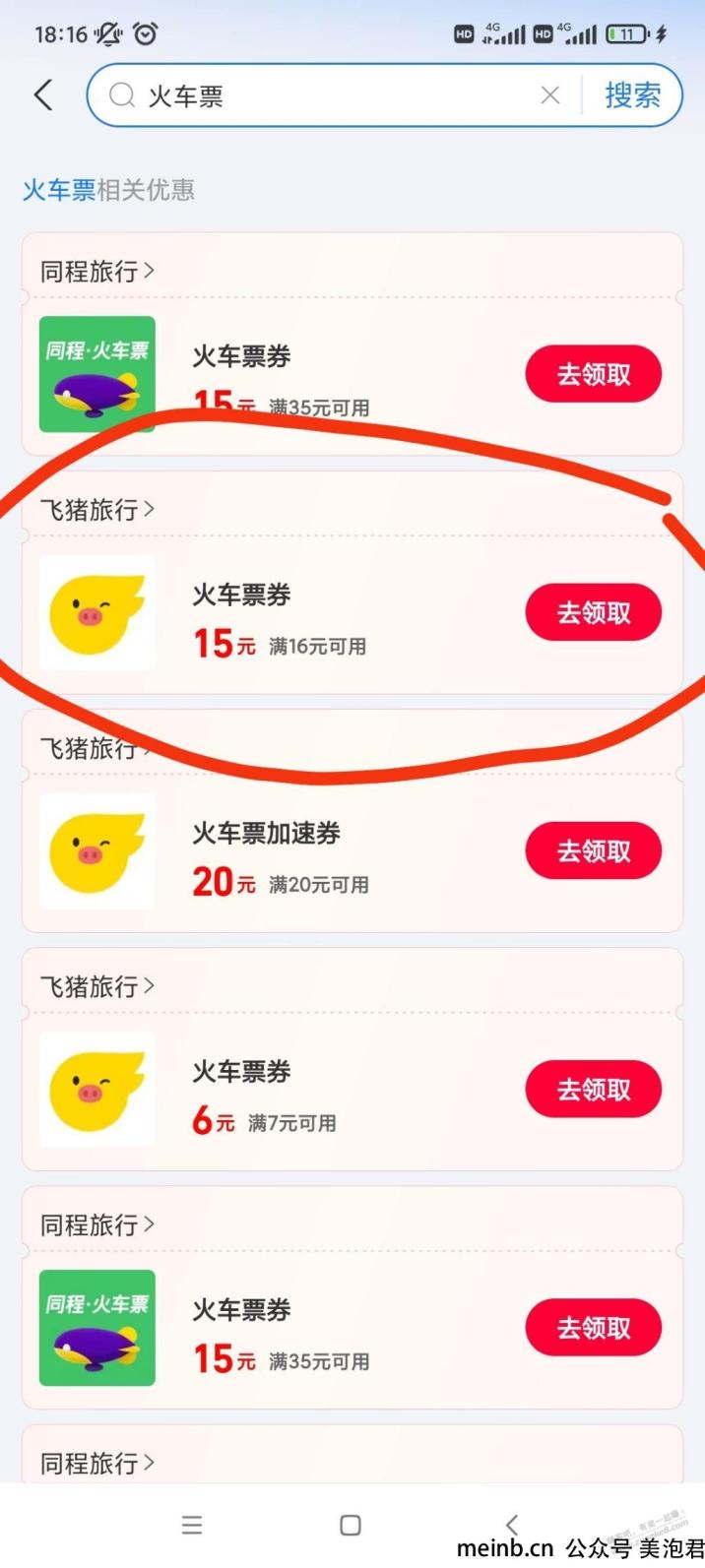Open recent apps from the navigation bar

coord(192,1525)
